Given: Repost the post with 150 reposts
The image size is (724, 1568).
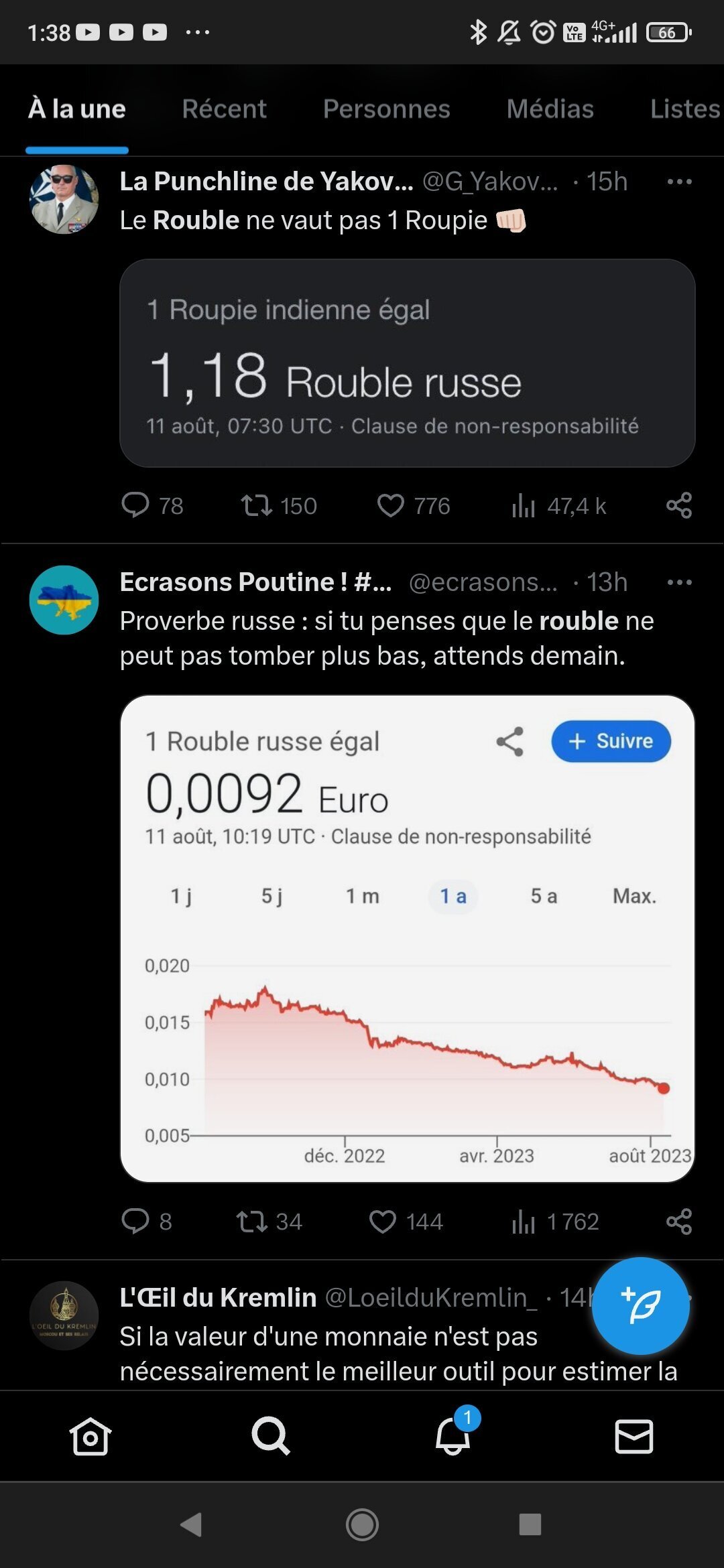Looking at the screenshot, I should coord(257,505).
